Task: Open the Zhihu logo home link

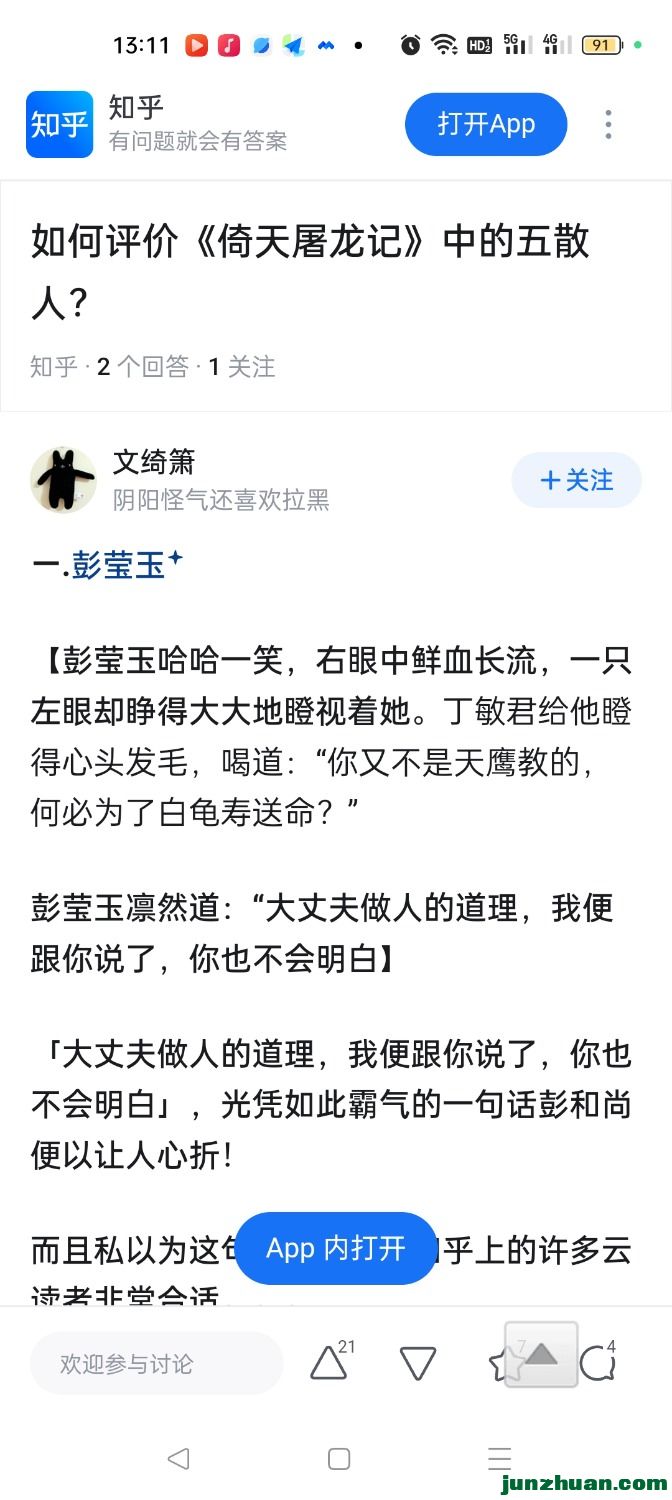Action: pos(60,125)
